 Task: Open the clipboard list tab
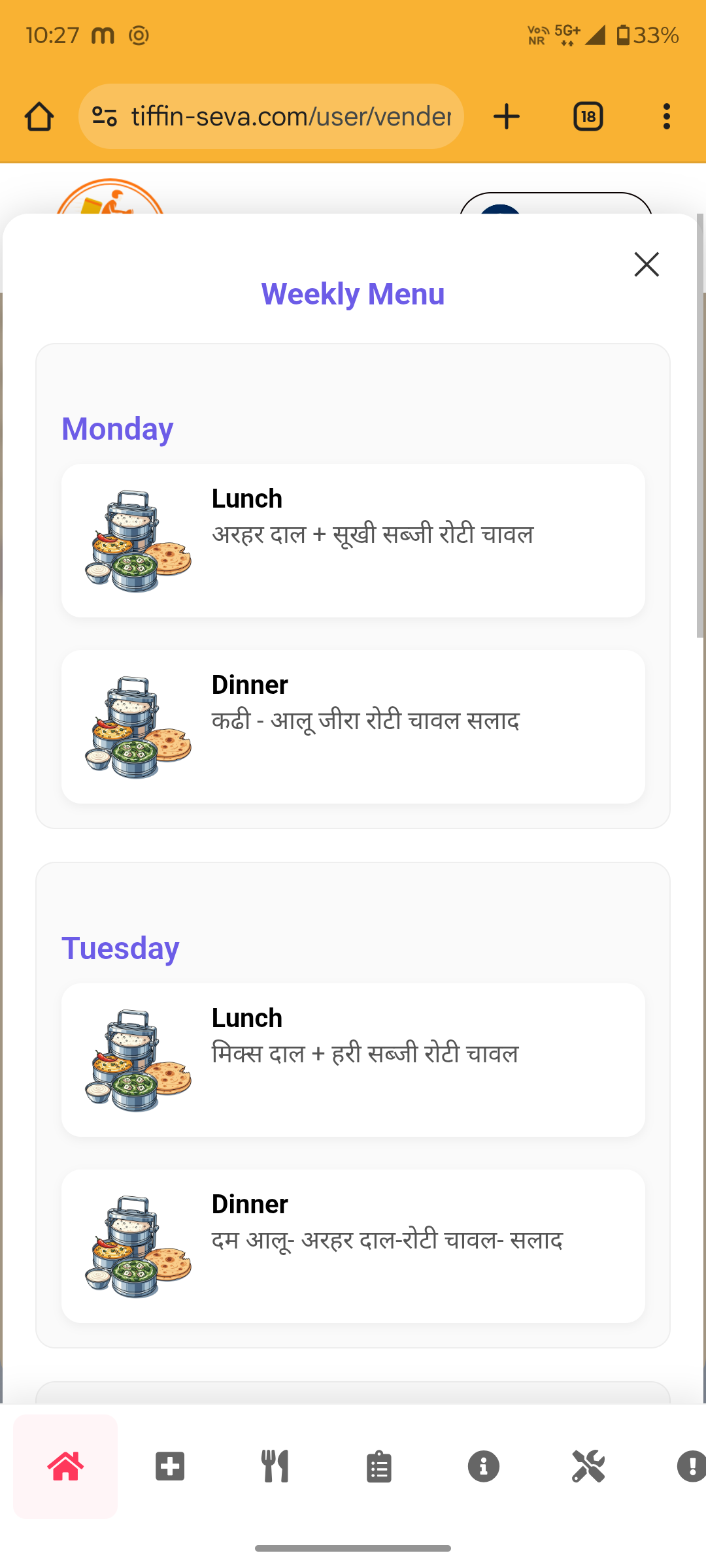379,1467
